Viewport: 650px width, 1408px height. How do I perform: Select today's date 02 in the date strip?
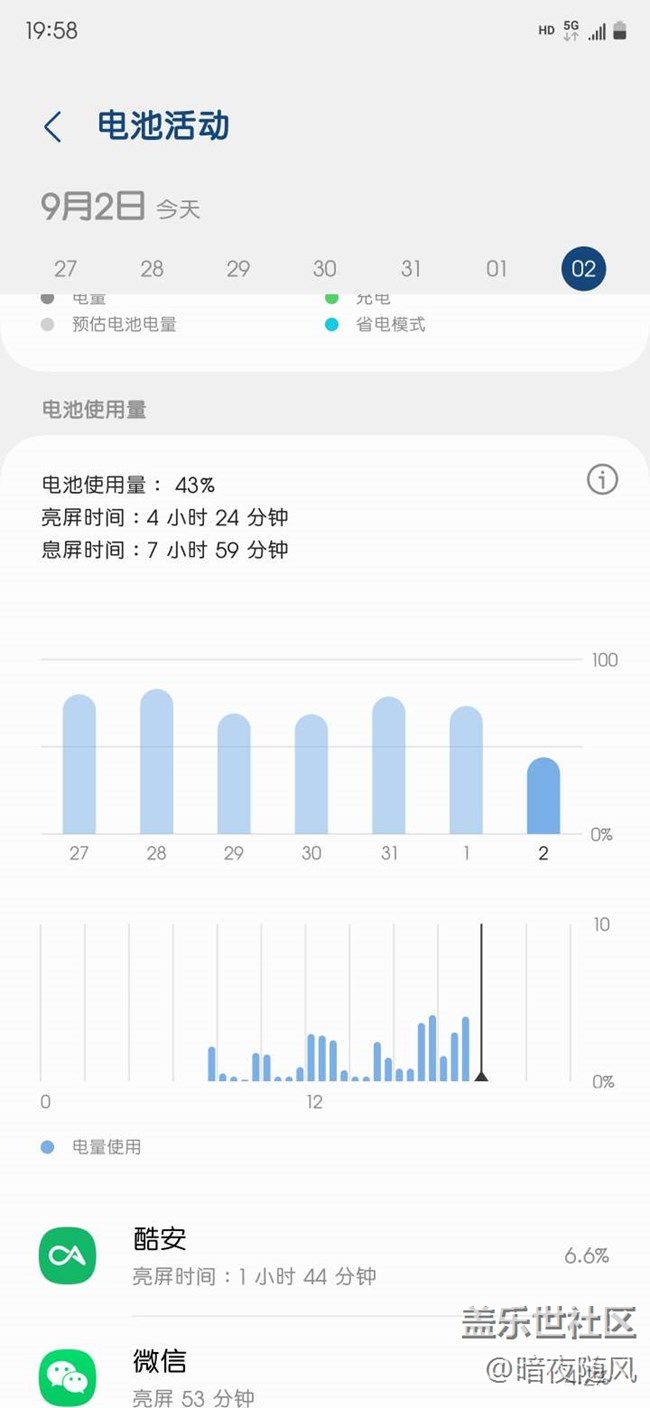(584, 268)
